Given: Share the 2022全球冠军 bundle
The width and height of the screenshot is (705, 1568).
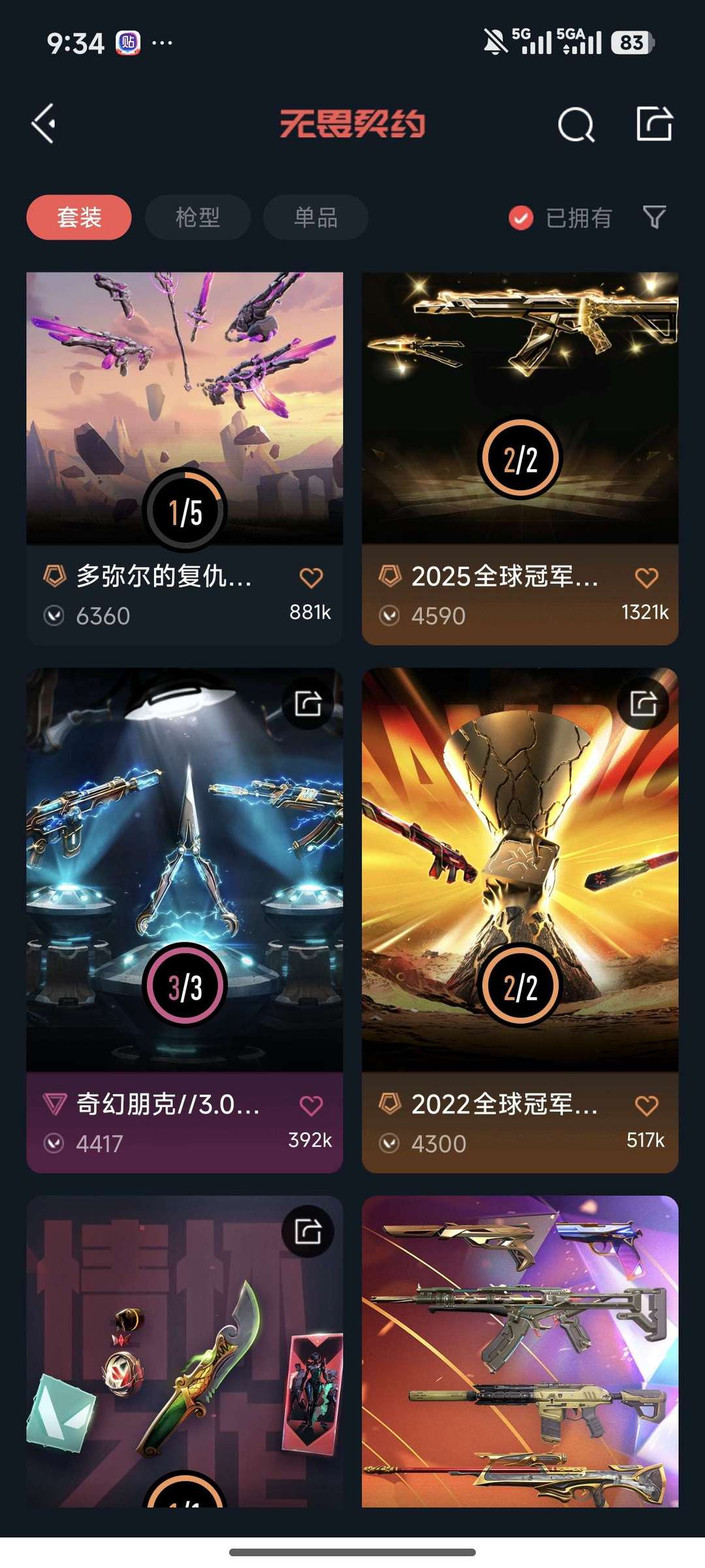Looking at the screenshot, I should pyautogui.click(x=643, y=703).
